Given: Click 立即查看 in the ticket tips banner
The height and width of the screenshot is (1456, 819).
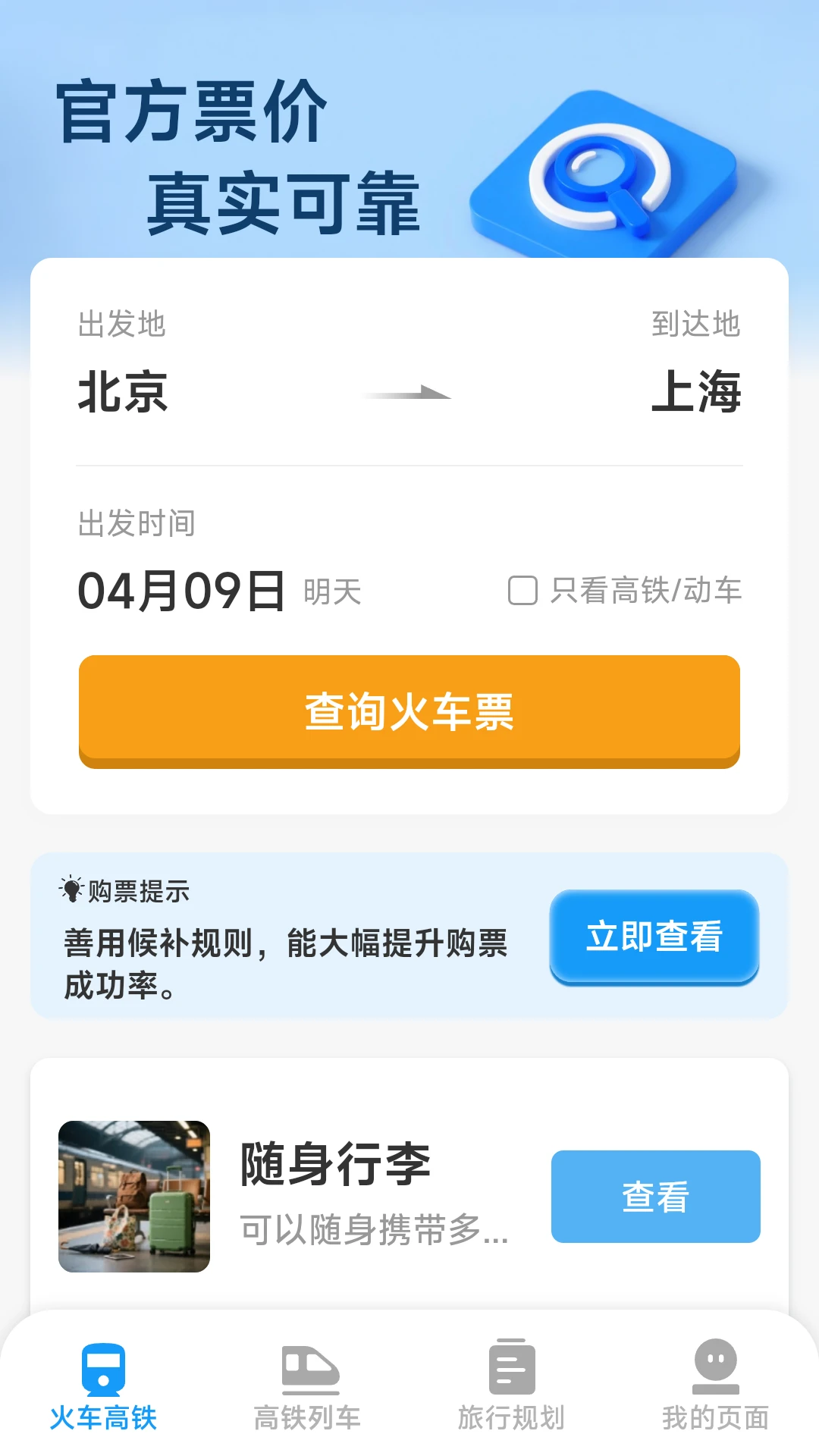Looking at the screenshot, I should [x=653, y=940].
